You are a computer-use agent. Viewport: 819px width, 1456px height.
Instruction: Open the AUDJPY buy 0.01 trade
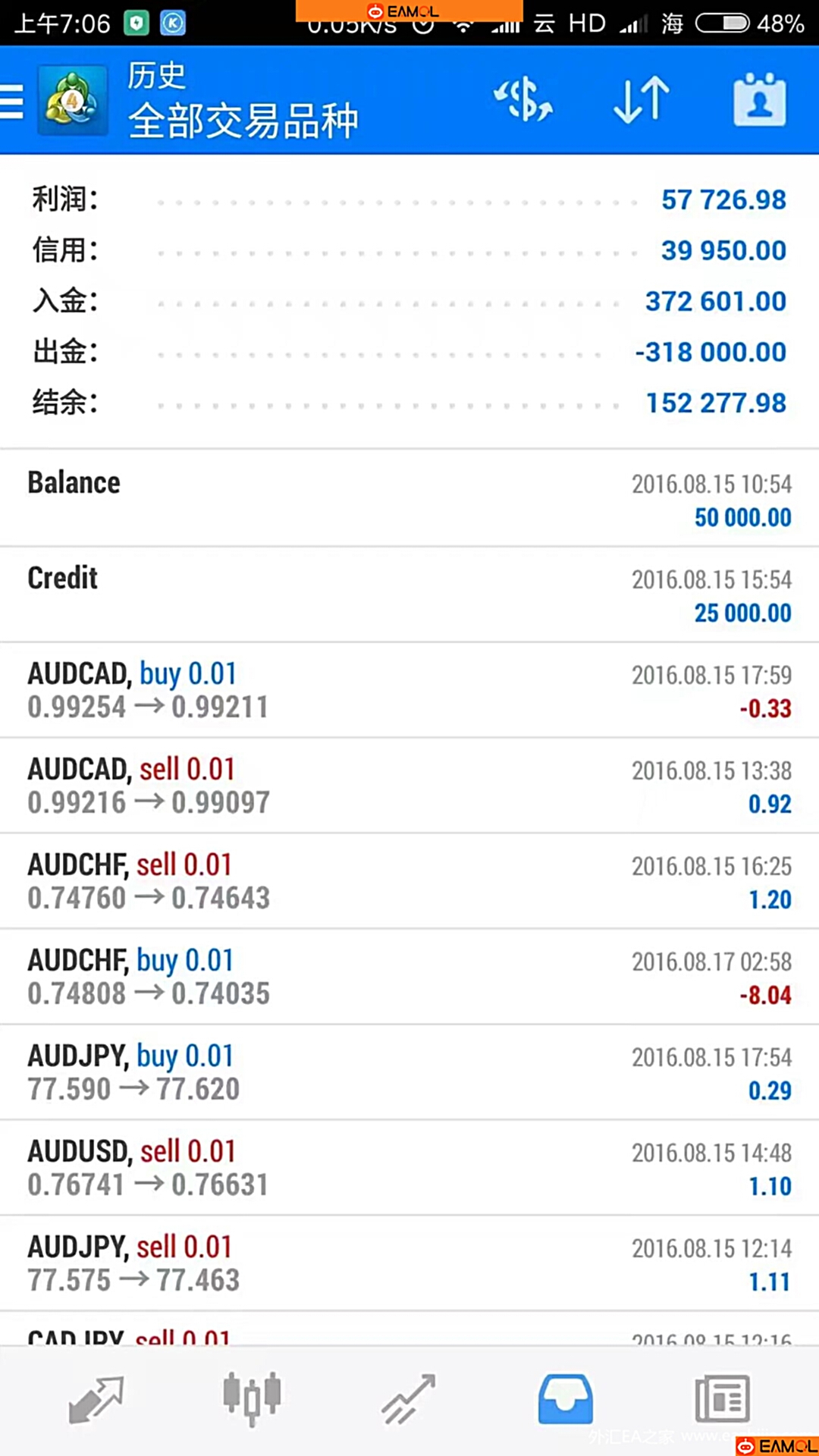pos(409,1072)
